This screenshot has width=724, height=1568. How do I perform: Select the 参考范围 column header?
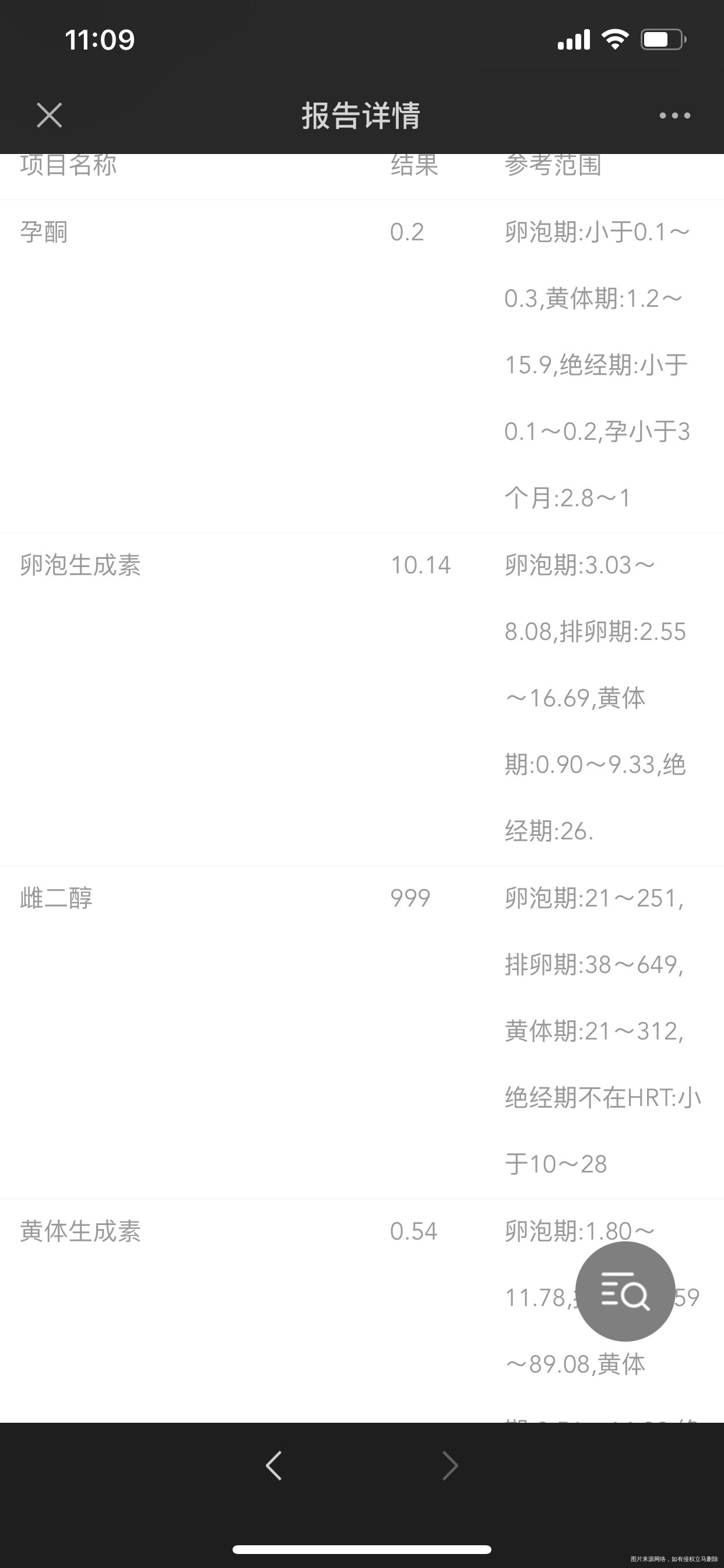[553, 166]
